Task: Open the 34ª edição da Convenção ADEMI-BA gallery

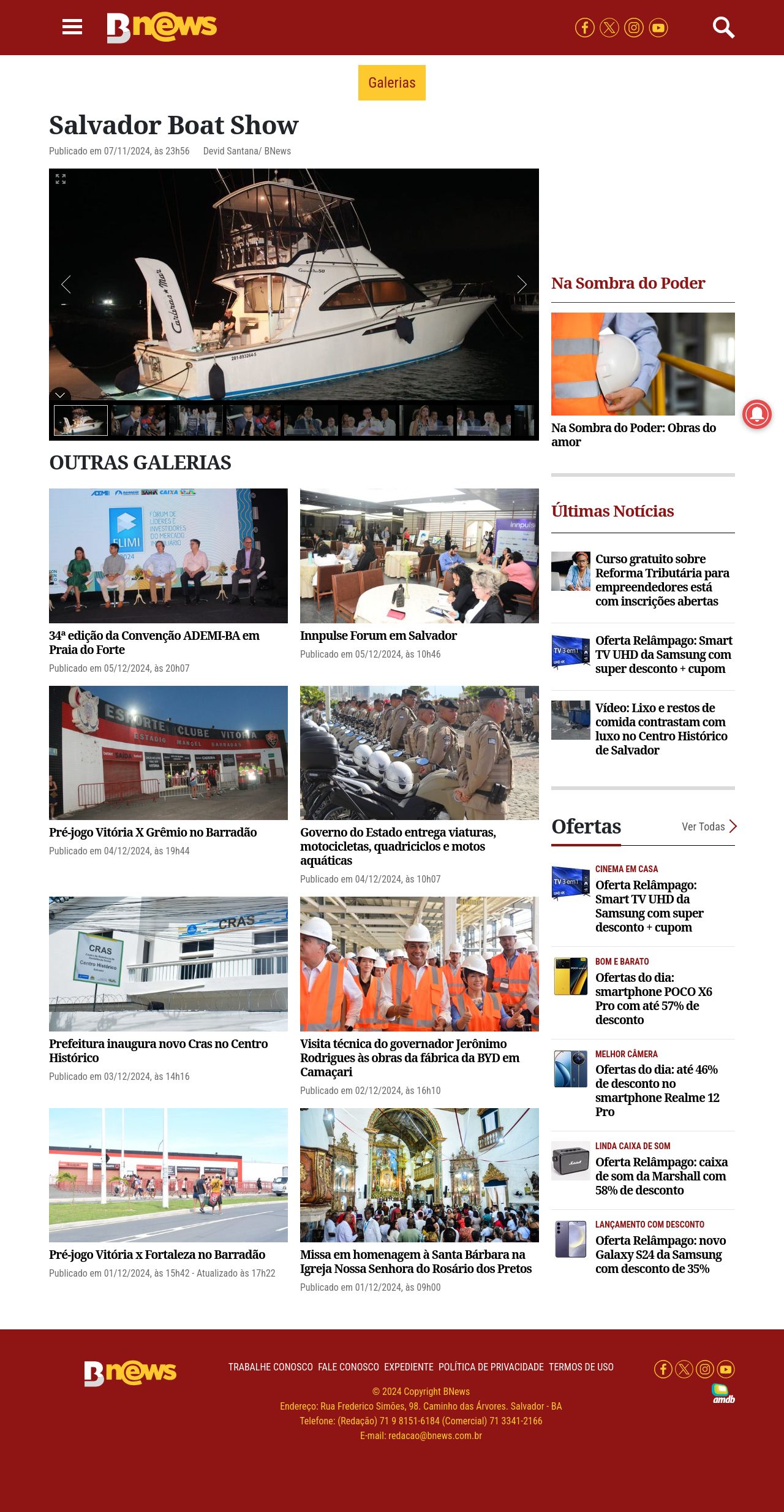Action: click(154, 642)
